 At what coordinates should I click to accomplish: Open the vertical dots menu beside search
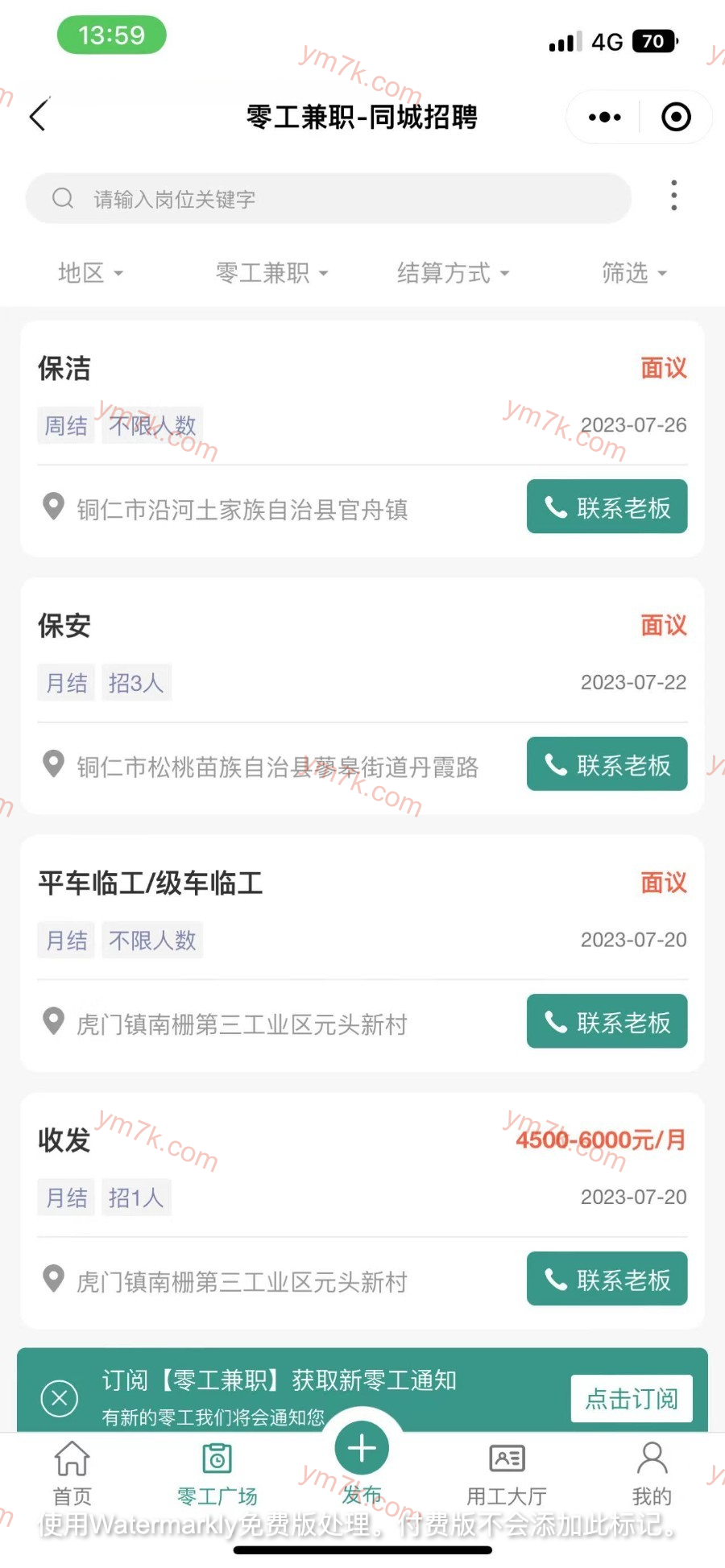point(673,196)
